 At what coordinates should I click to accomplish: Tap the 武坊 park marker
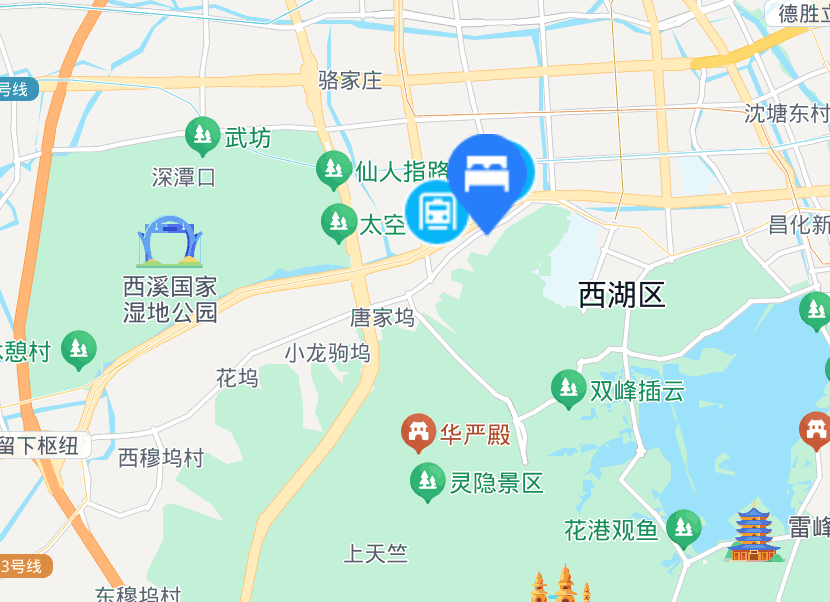pos(203,136)
